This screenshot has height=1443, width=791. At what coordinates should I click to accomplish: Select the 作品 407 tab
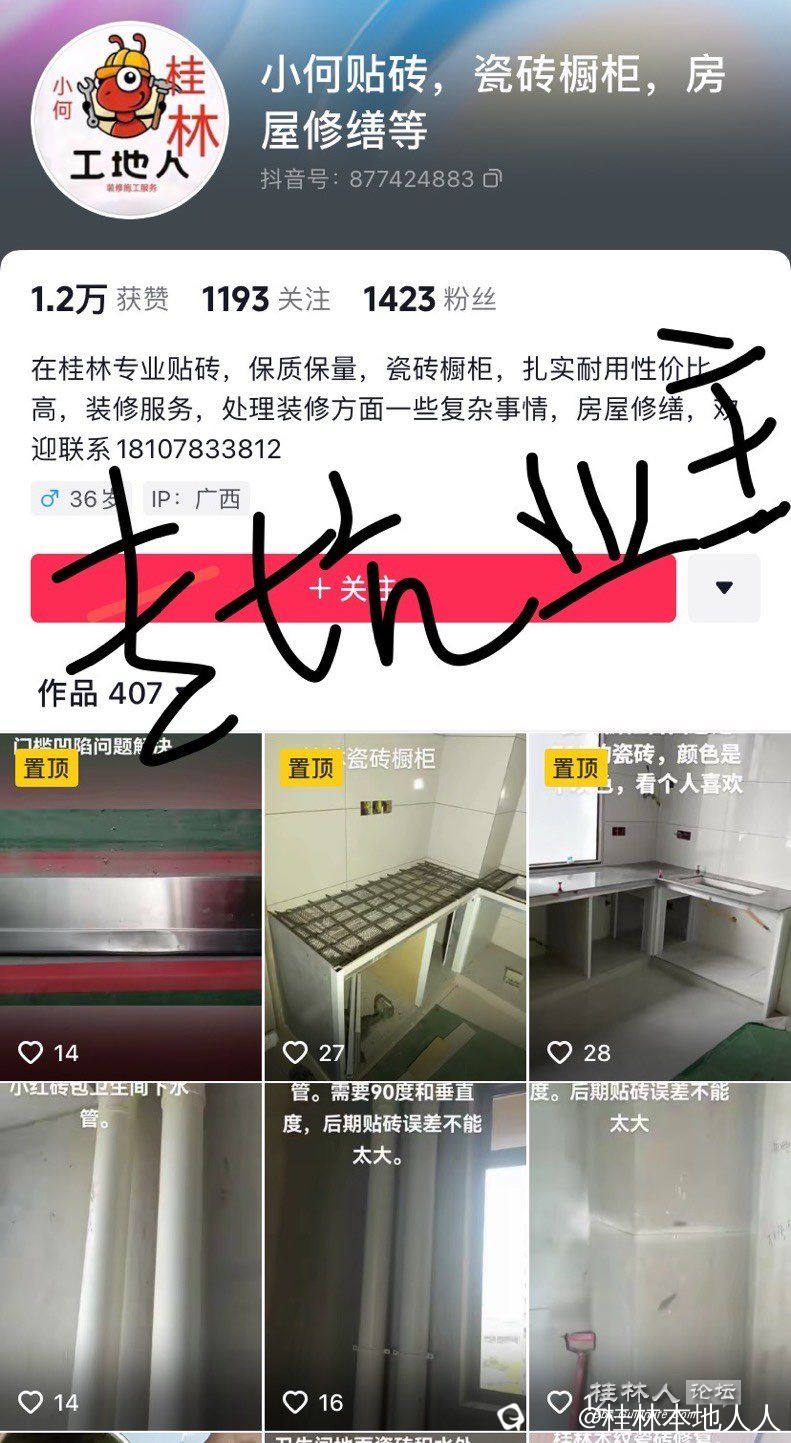coord(100,693)
